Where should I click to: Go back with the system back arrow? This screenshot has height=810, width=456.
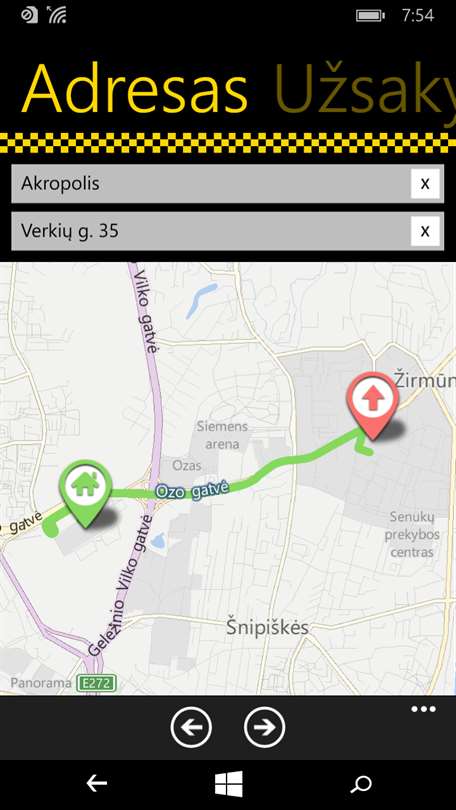(x=97, y=784)
